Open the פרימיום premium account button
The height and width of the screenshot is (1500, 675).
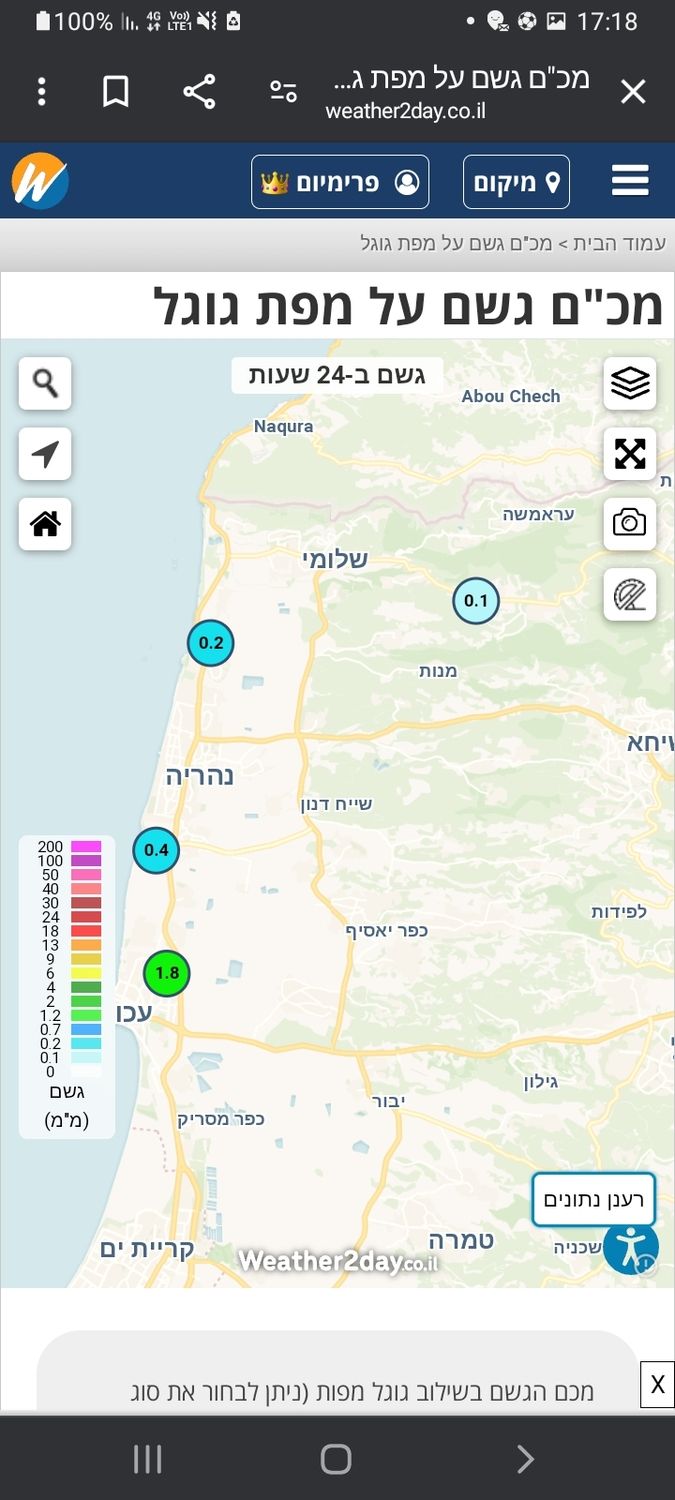pyautogui.click(x=340, y=182)
